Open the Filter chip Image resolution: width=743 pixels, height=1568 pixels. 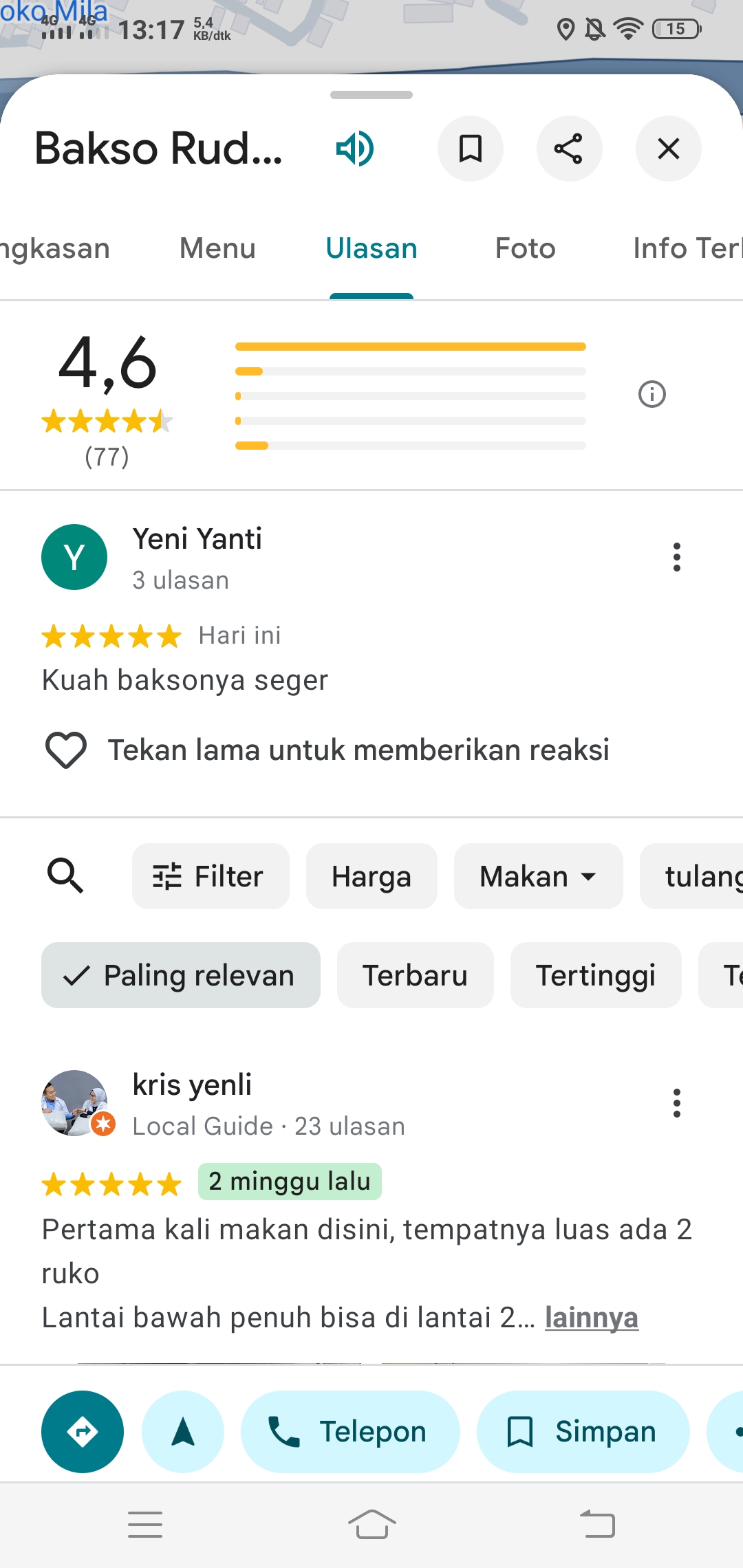click(x=210, y=876)
